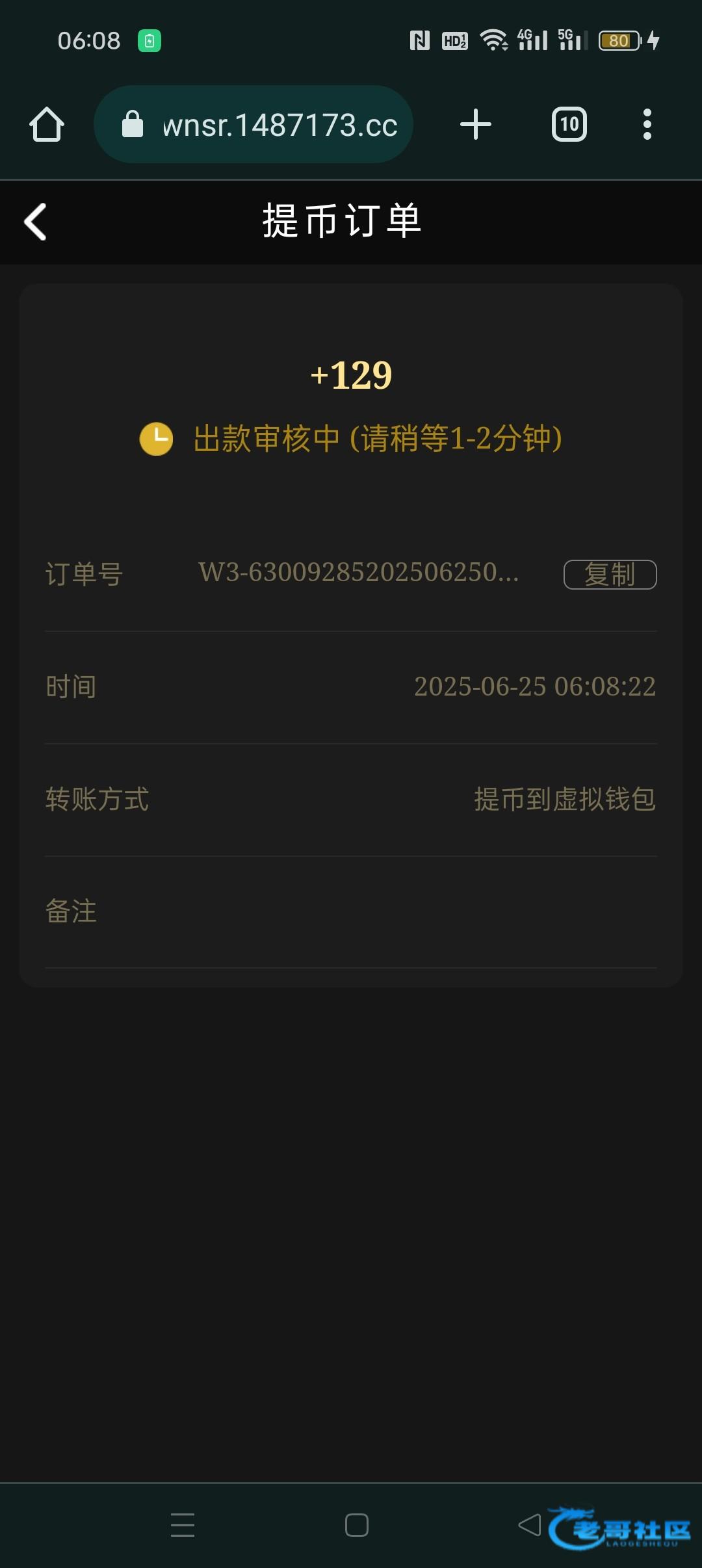The height and width of the screenshot is (1568, 702).
Task: Go back from the 提币订单 page
Action: coord(36,222)
